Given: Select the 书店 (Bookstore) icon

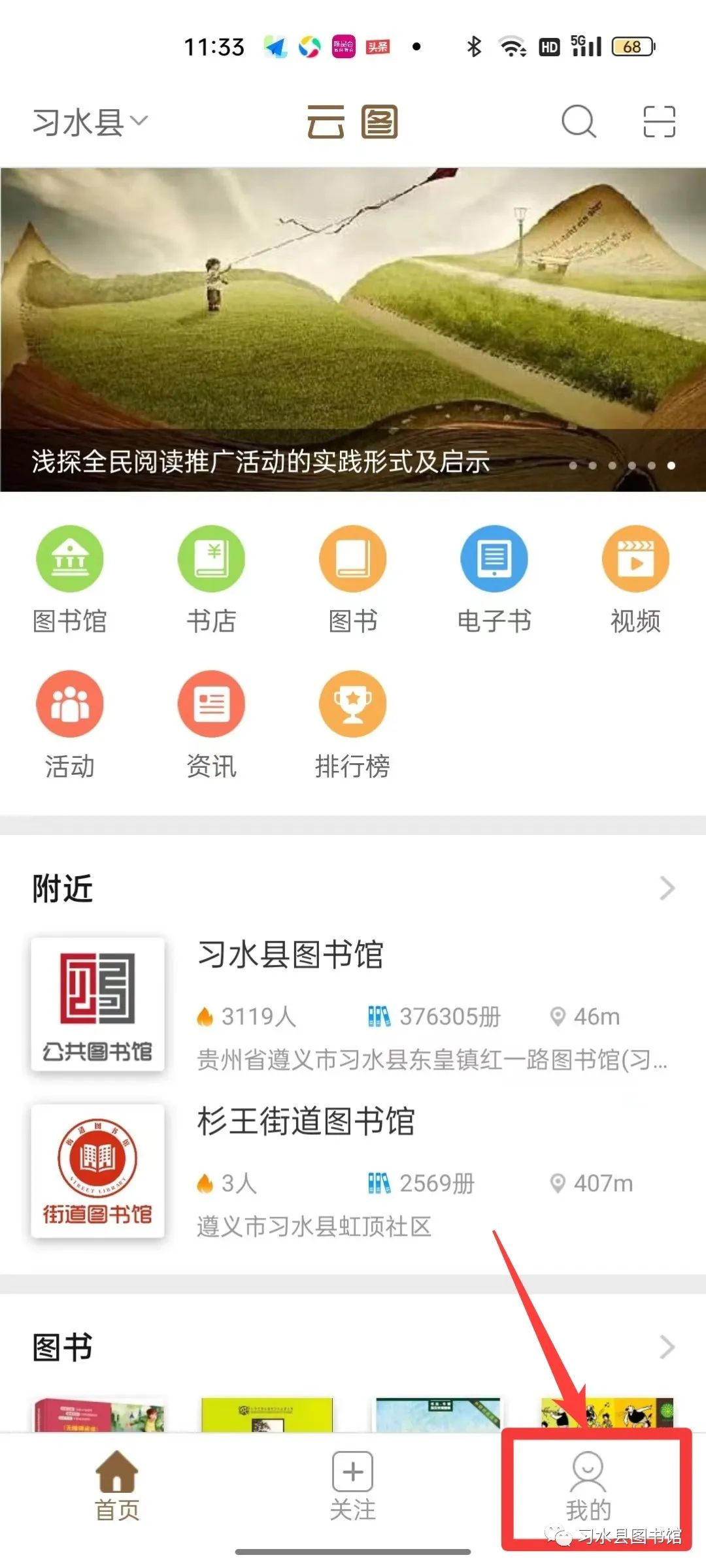Looking at the screenshot, I should point(210,559).
